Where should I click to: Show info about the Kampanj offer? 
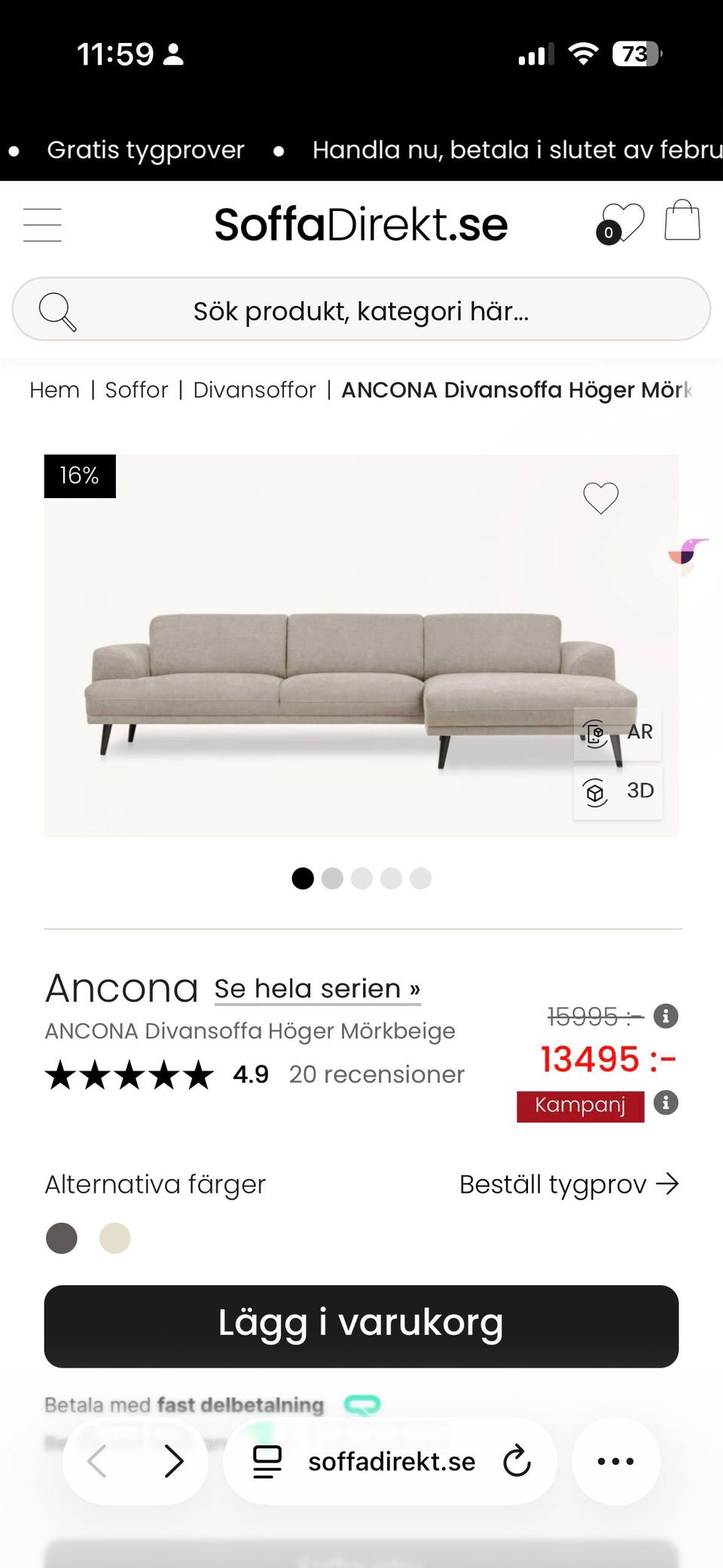pos(666,1103)
